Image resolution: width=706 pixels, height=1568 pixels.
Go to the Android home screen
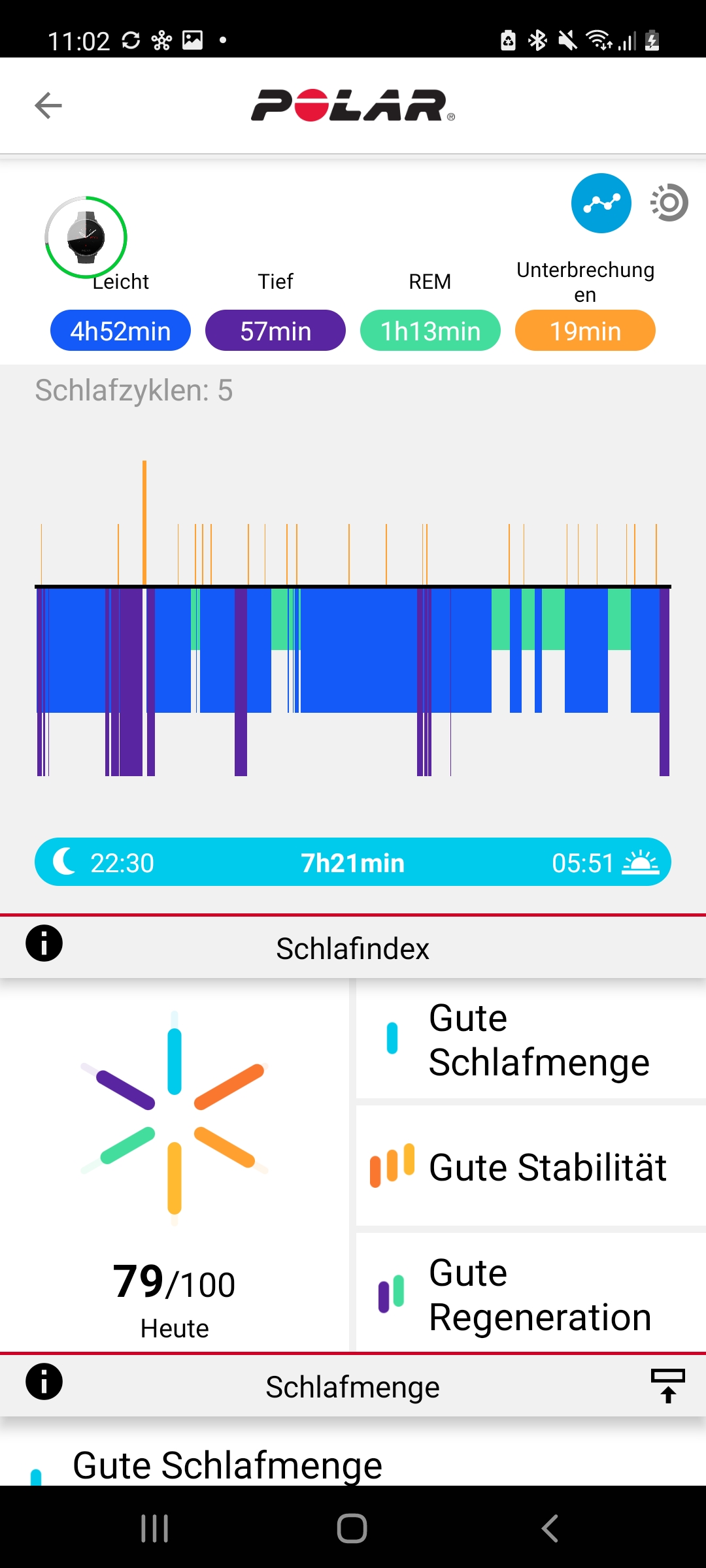pyautogui.click(x=352, y=1528)
